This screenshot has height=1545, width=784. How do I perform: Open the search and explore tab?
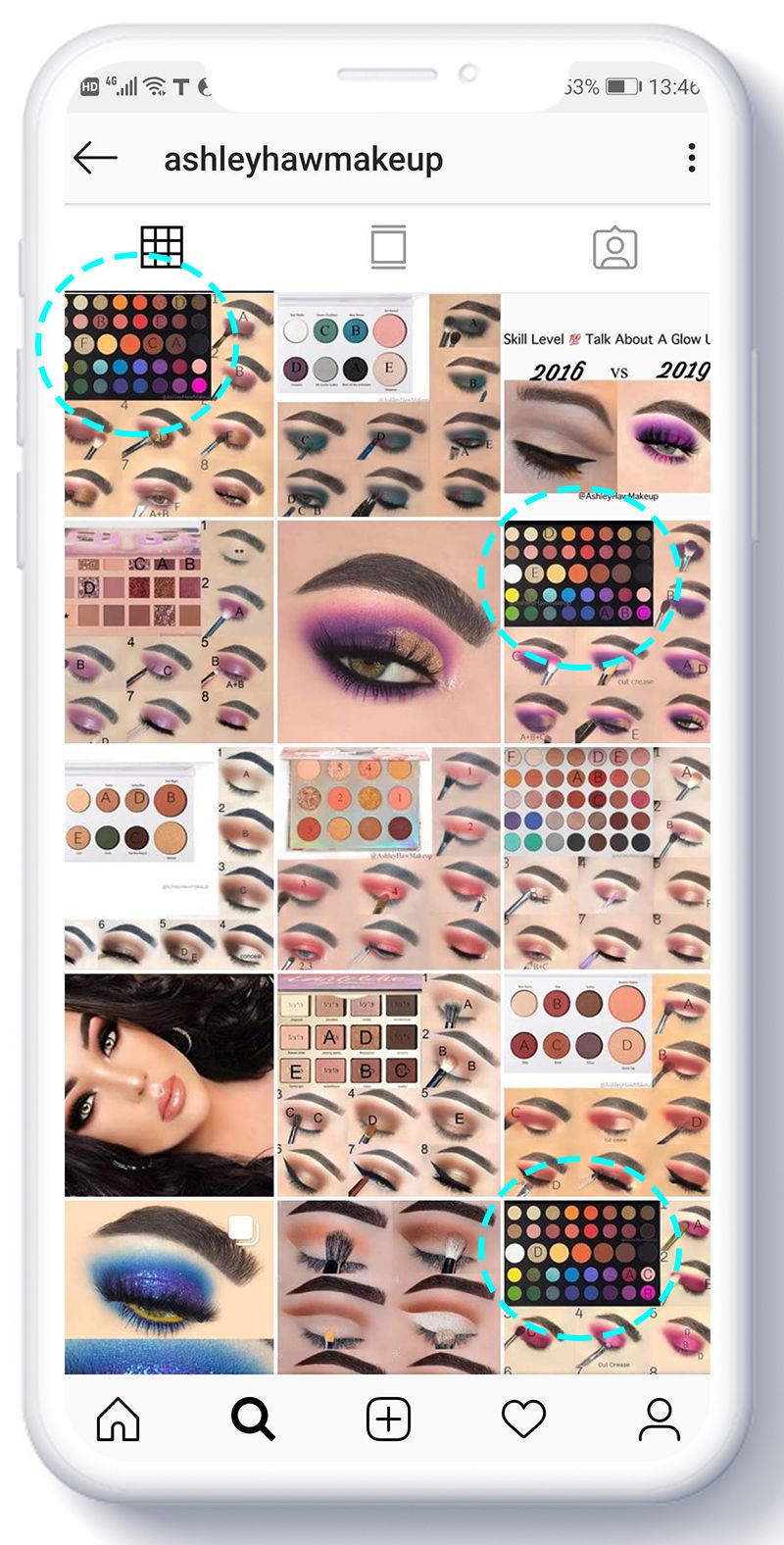(x=253, y=1420)
